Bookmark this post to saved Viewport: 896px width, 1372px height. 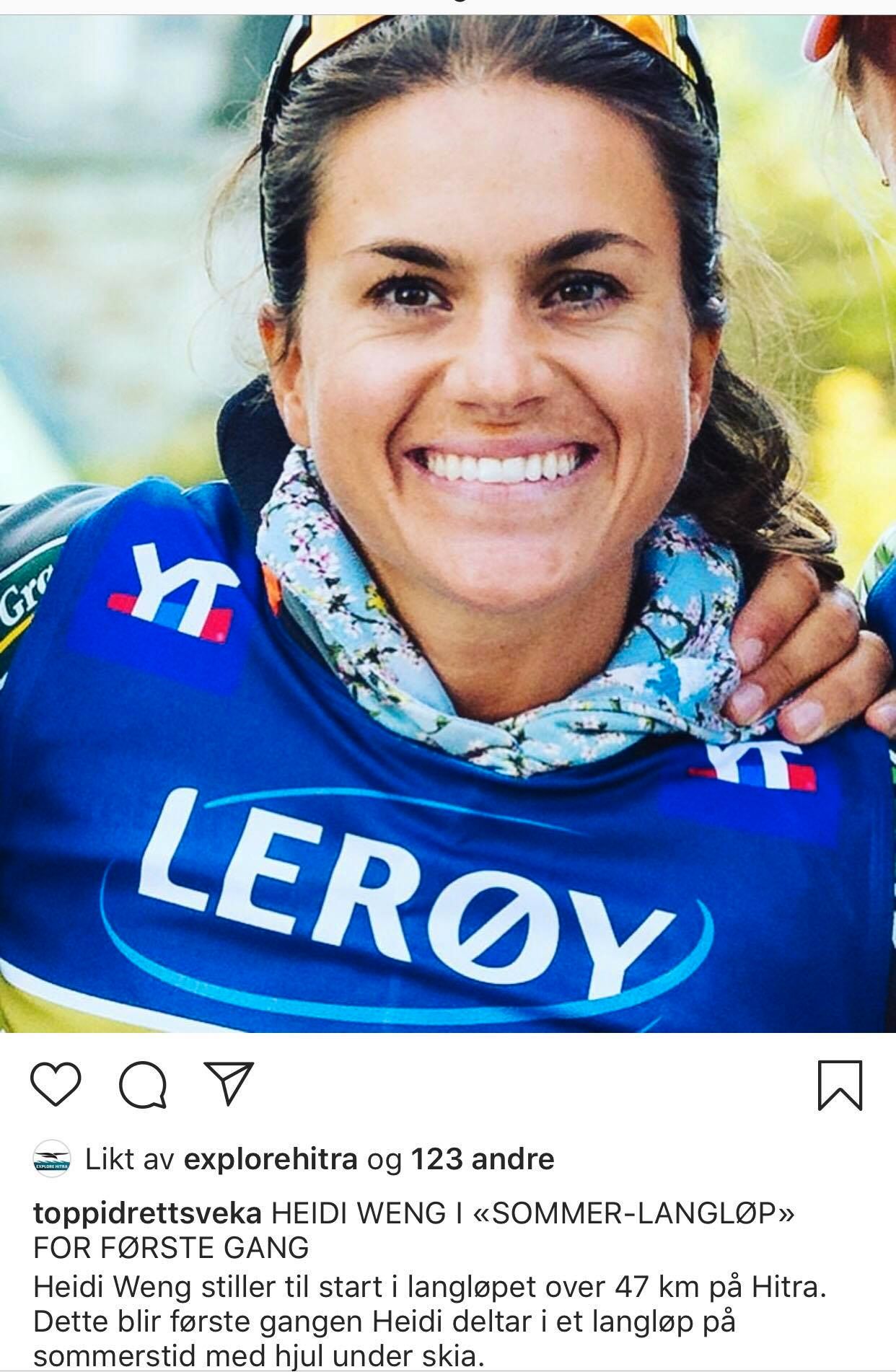[x=840, y=1084]
